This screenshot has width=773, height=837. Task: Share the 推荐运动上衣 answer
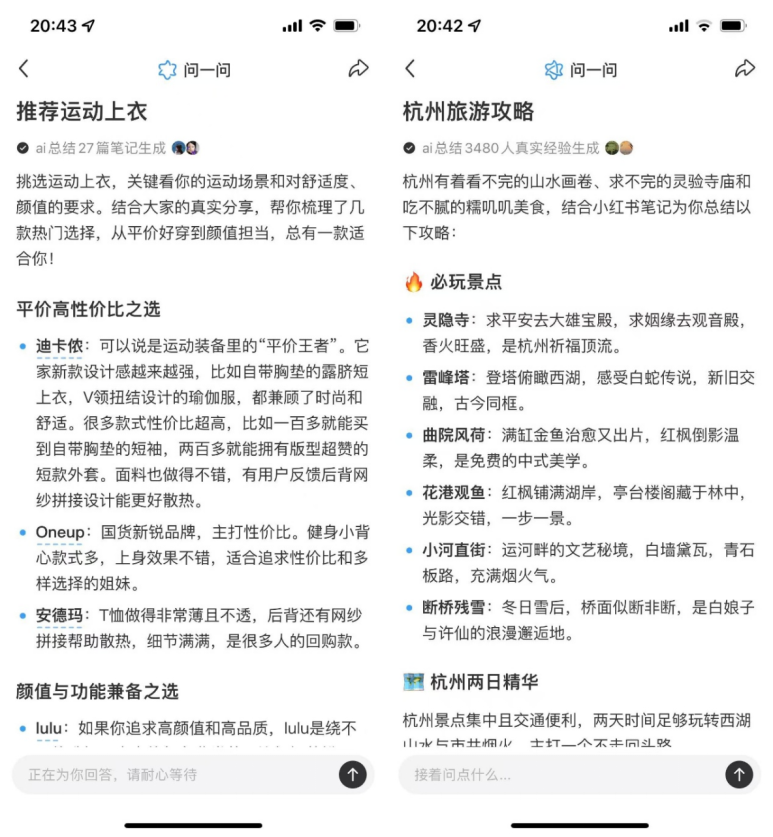coord(358,68)
